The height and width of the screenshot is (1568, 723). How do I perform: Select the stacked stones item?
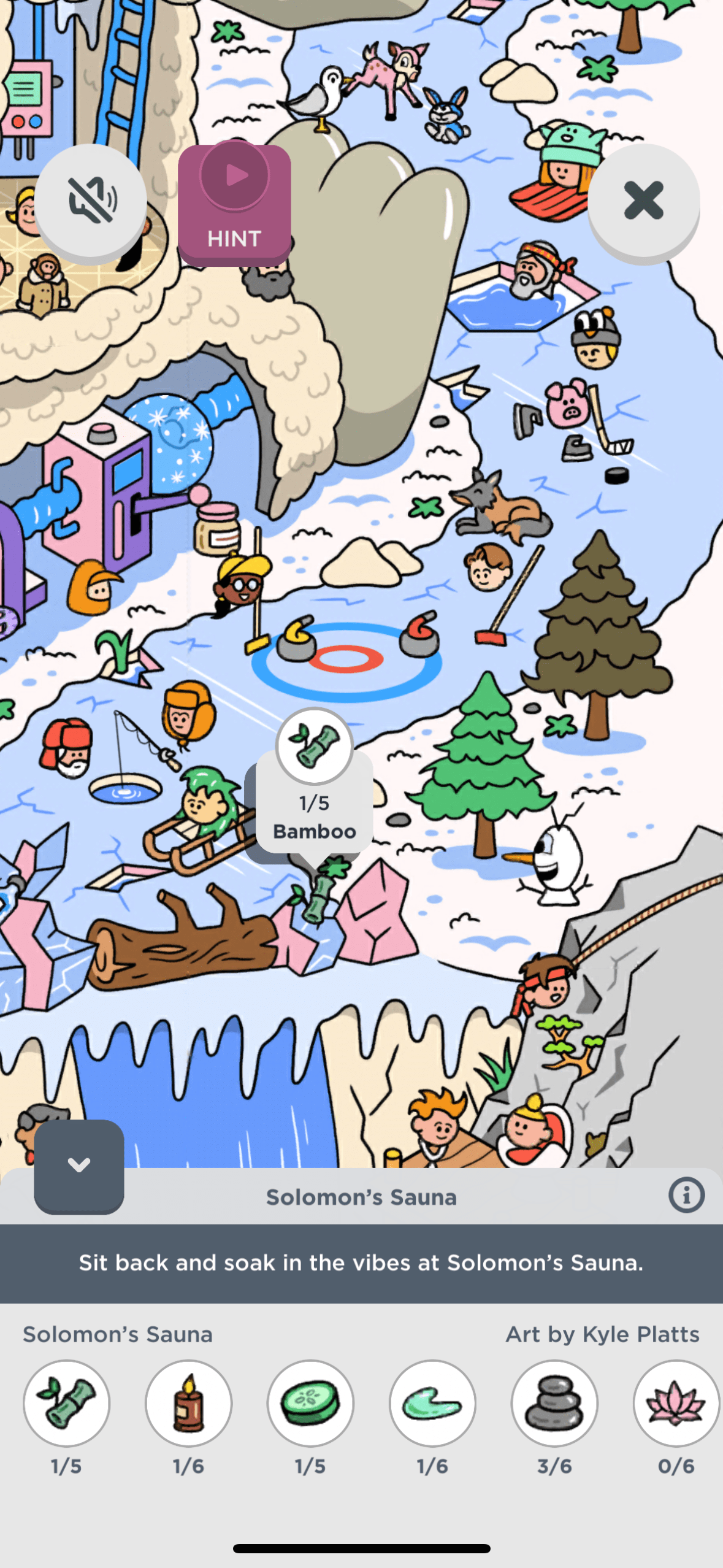pos(554,1404)
